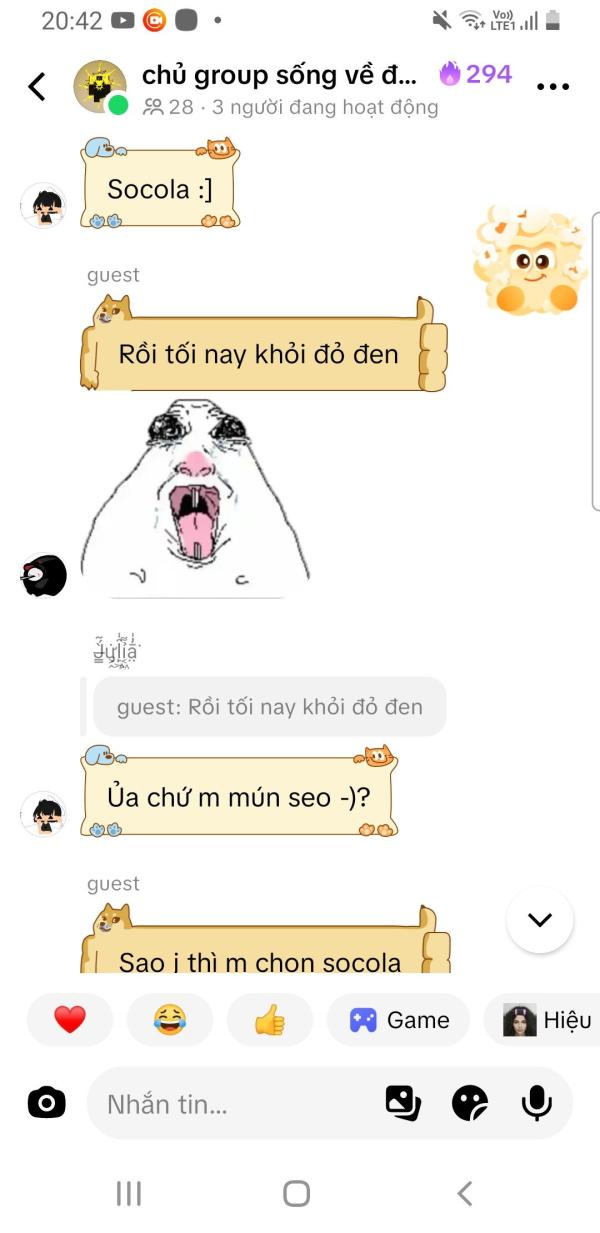Start a voice message with the microphone
The image size is (600, 1233).
point(537,1103)
